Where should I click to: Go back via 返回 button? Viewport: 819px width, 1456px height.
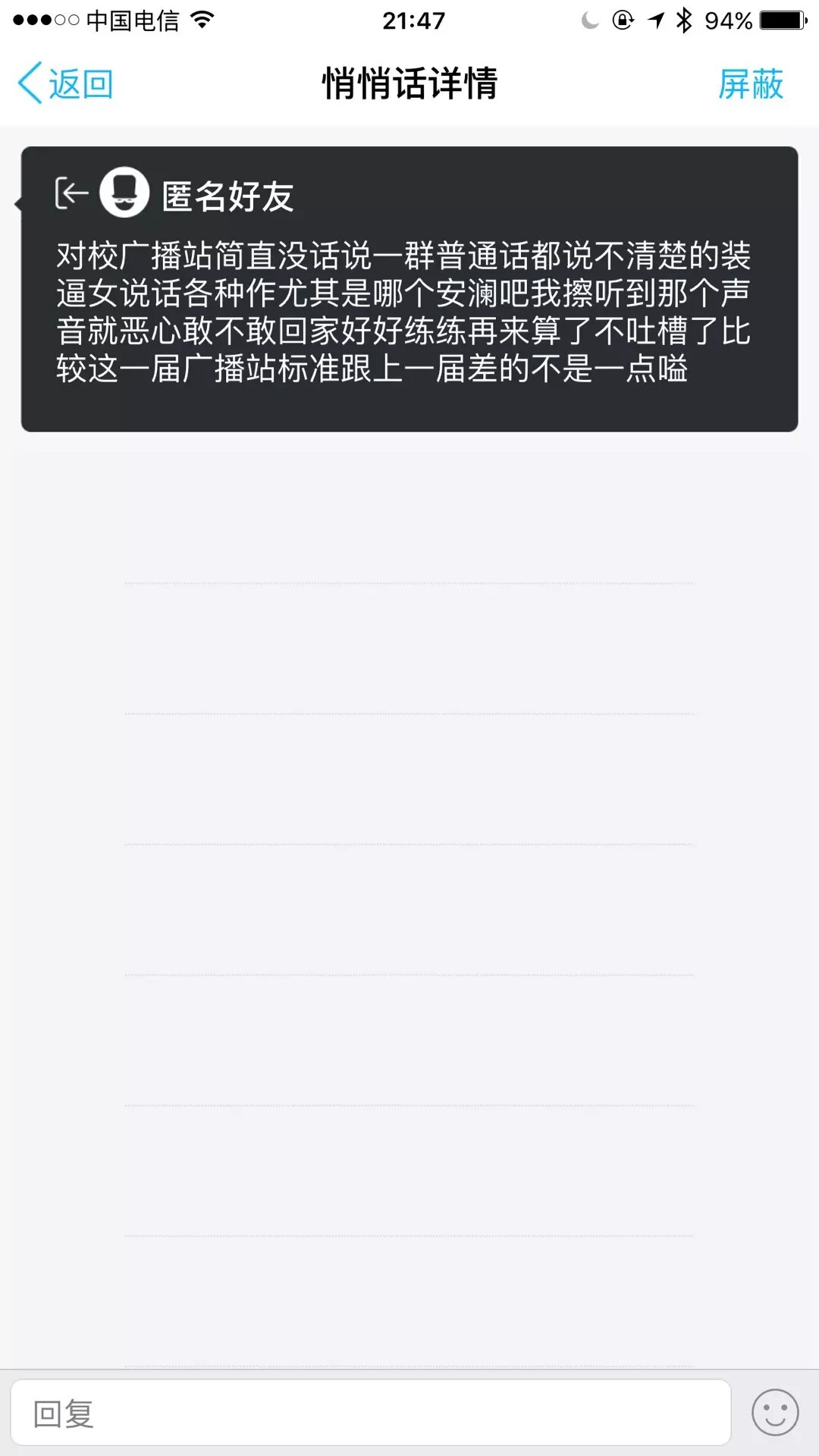click(65, 83)
